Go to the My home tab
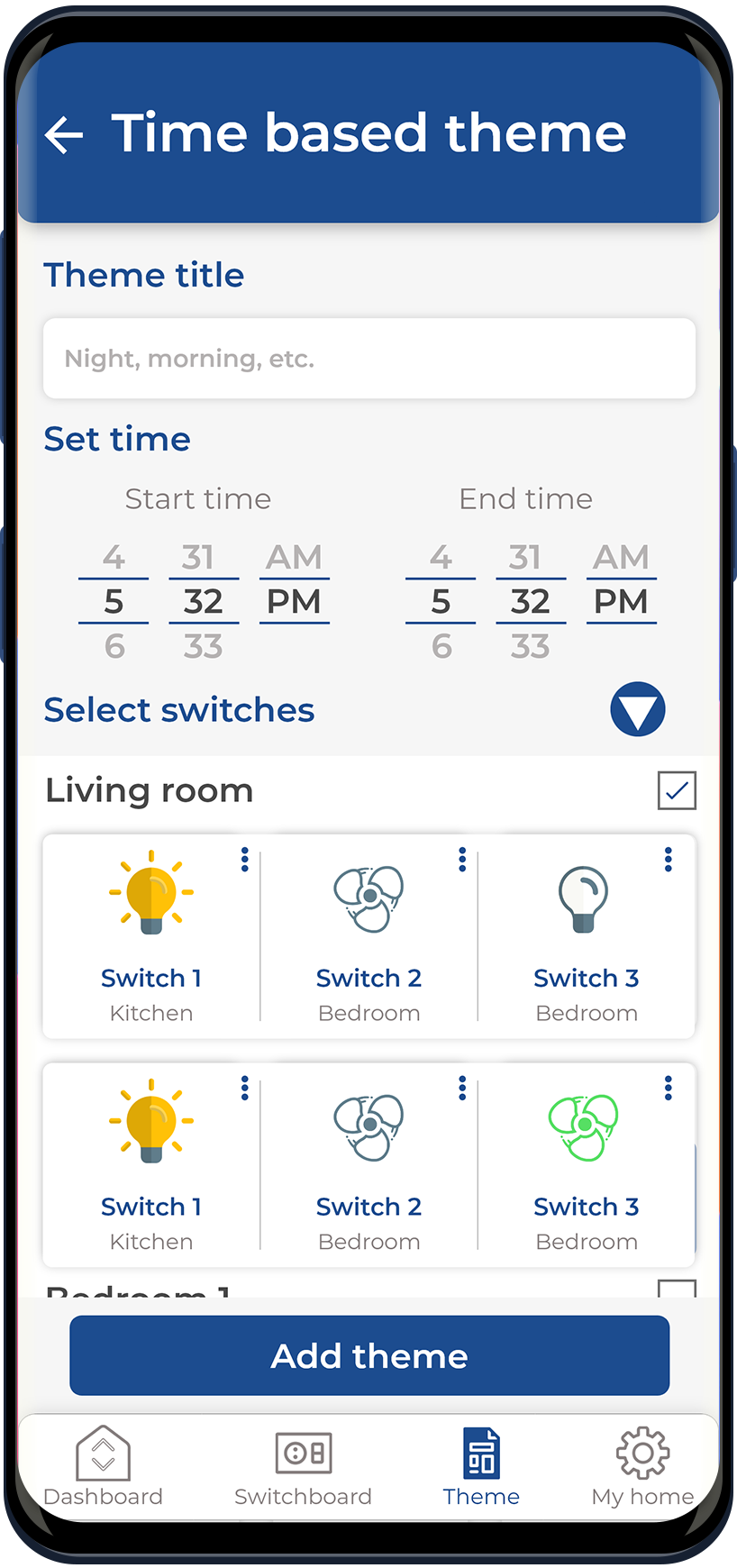The width and height of the screenshot is (737, 1568). coord(641,1466)
